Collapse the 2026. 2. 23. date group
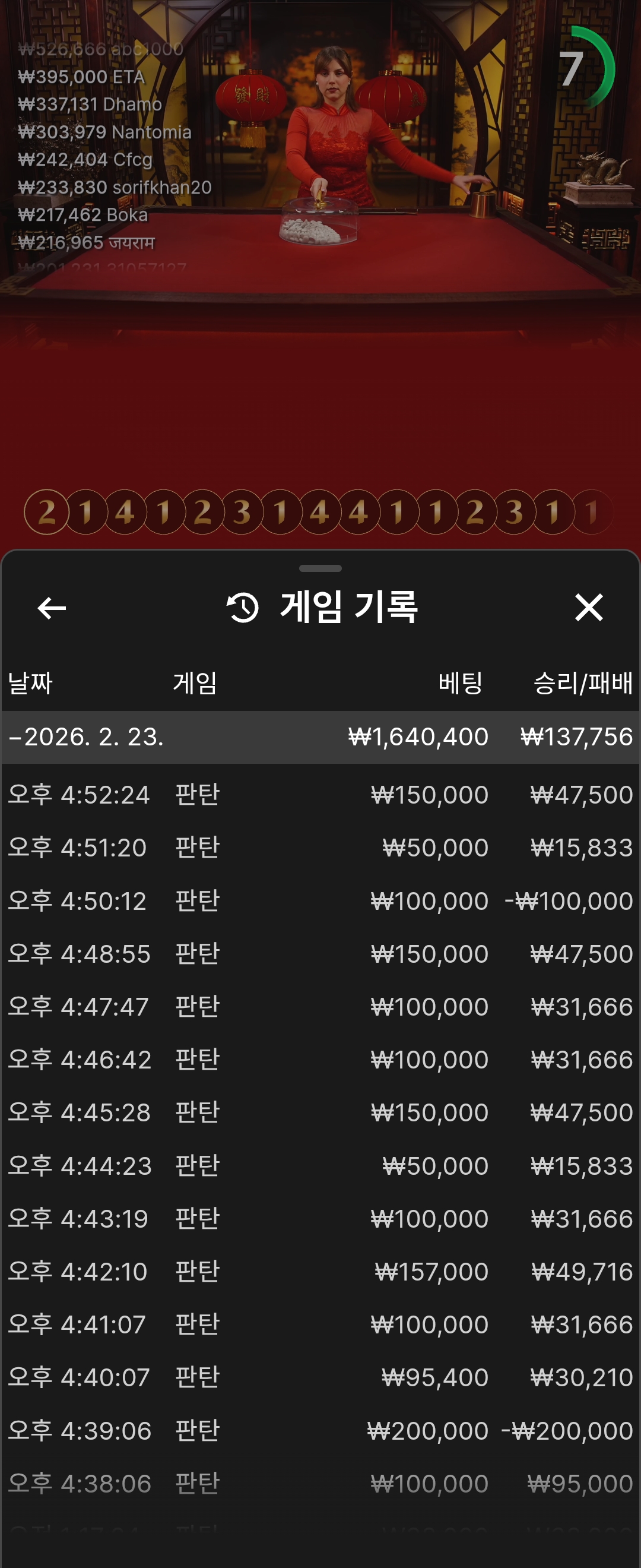The height and width of the screenshot is (1568, 641). [85, 736]
